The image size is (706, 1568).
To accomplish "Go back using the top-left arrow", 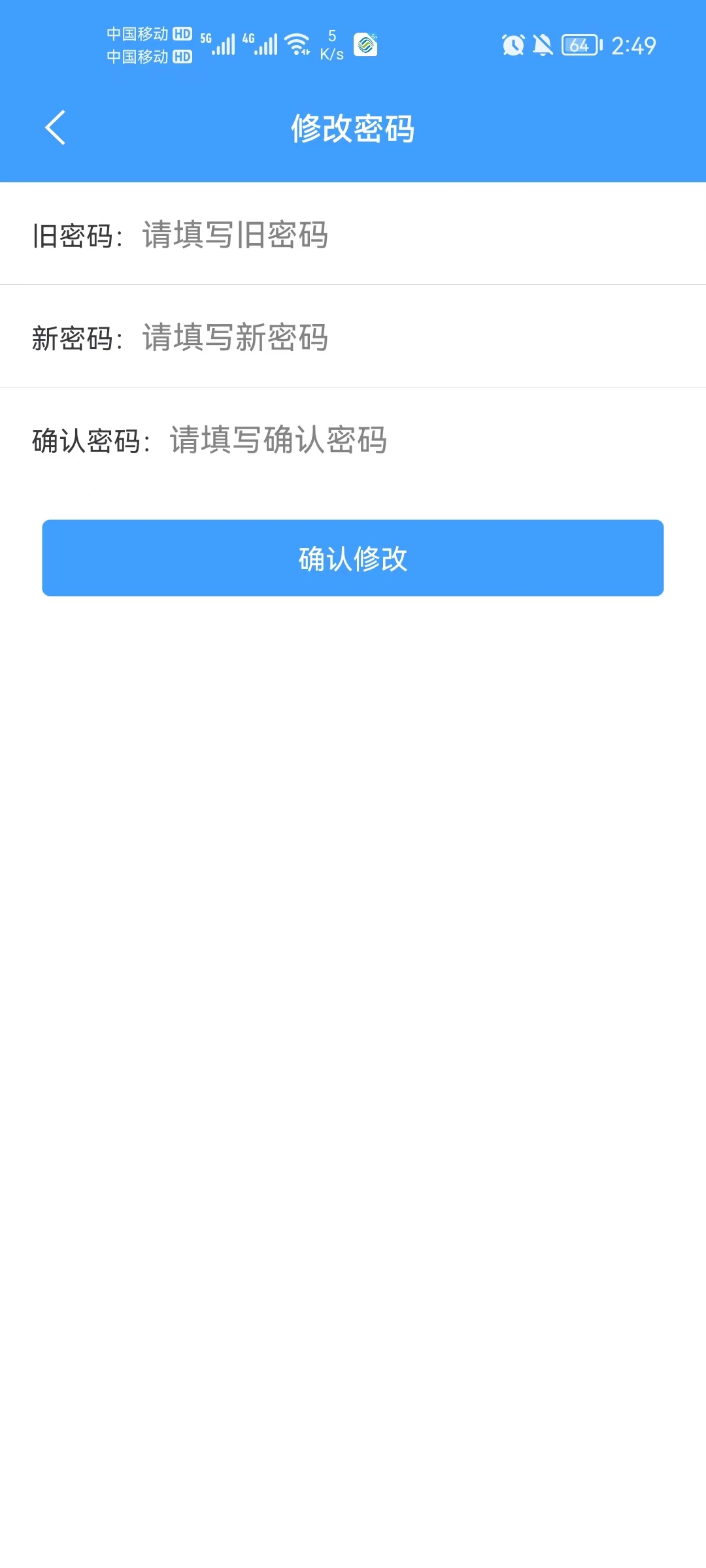I will 55,127.
